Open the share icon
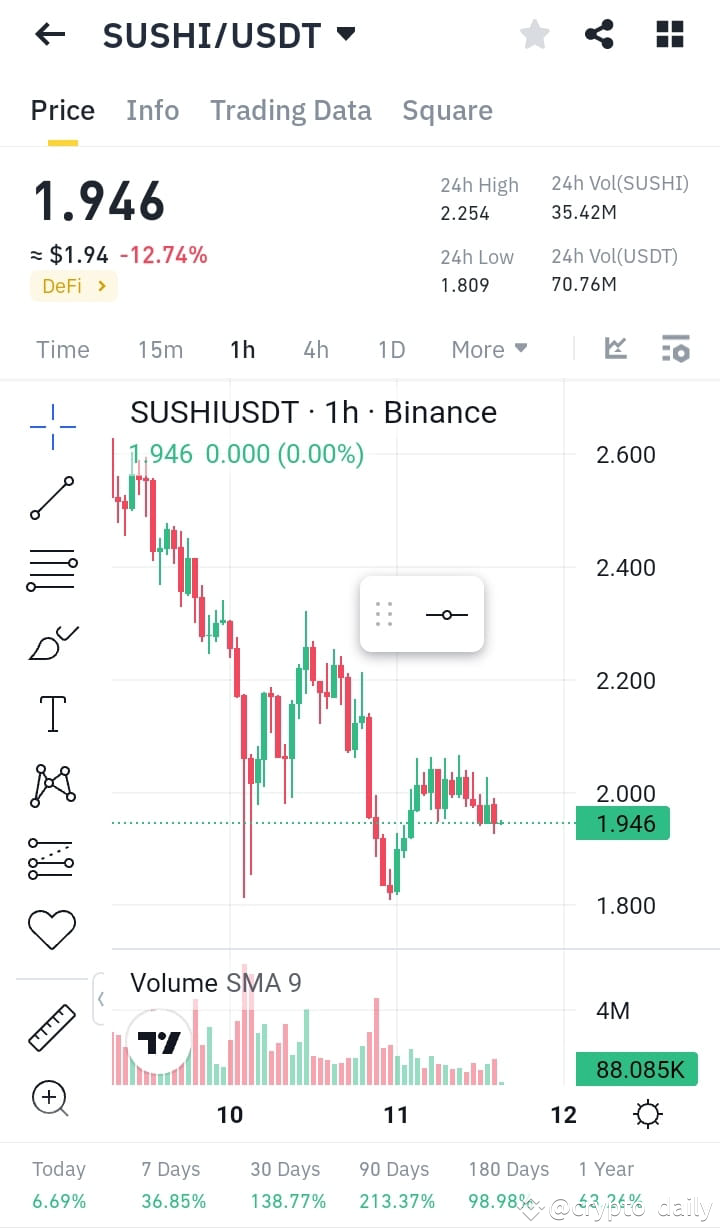Viewport: 720px width, 1230px height. point(599,33)
